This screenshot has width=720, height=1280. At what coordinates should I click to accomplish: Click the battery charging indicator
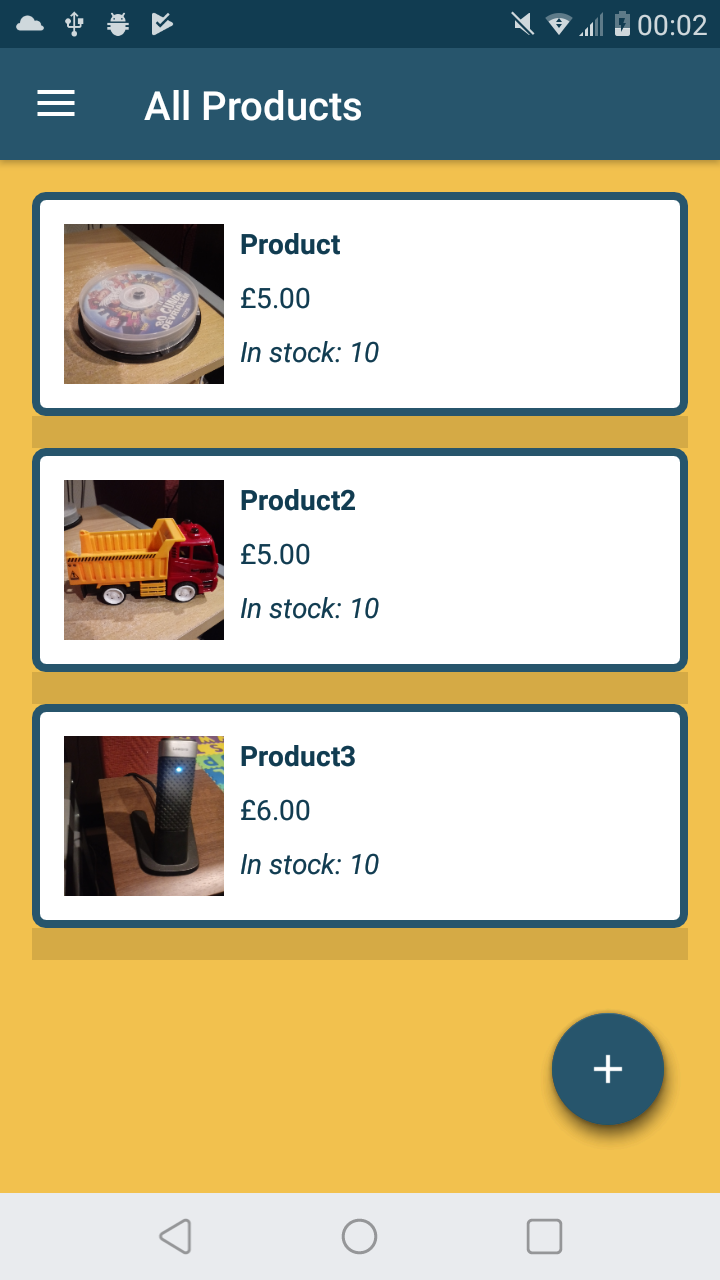tap(622, 22)
